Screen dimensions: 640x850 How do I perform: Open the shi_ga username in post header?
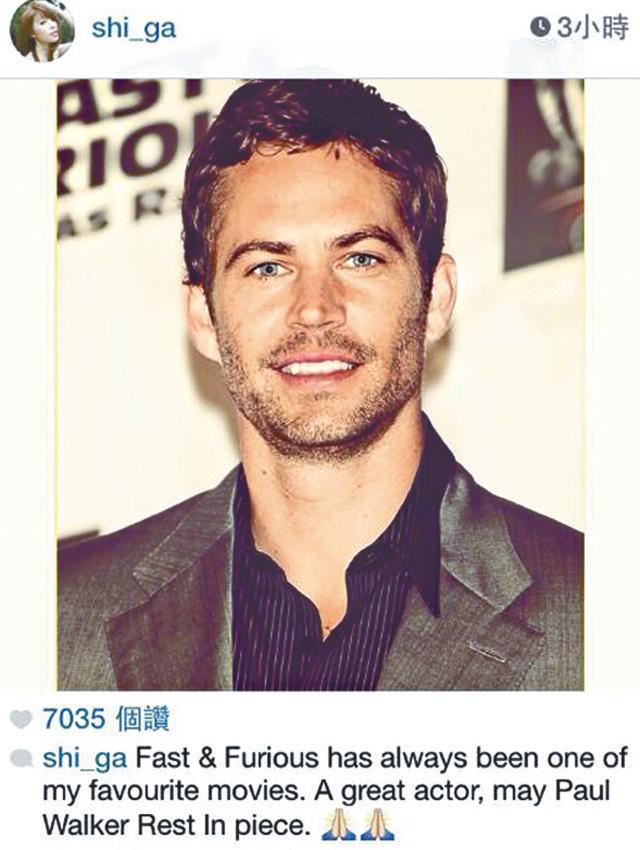coord(133,29)
